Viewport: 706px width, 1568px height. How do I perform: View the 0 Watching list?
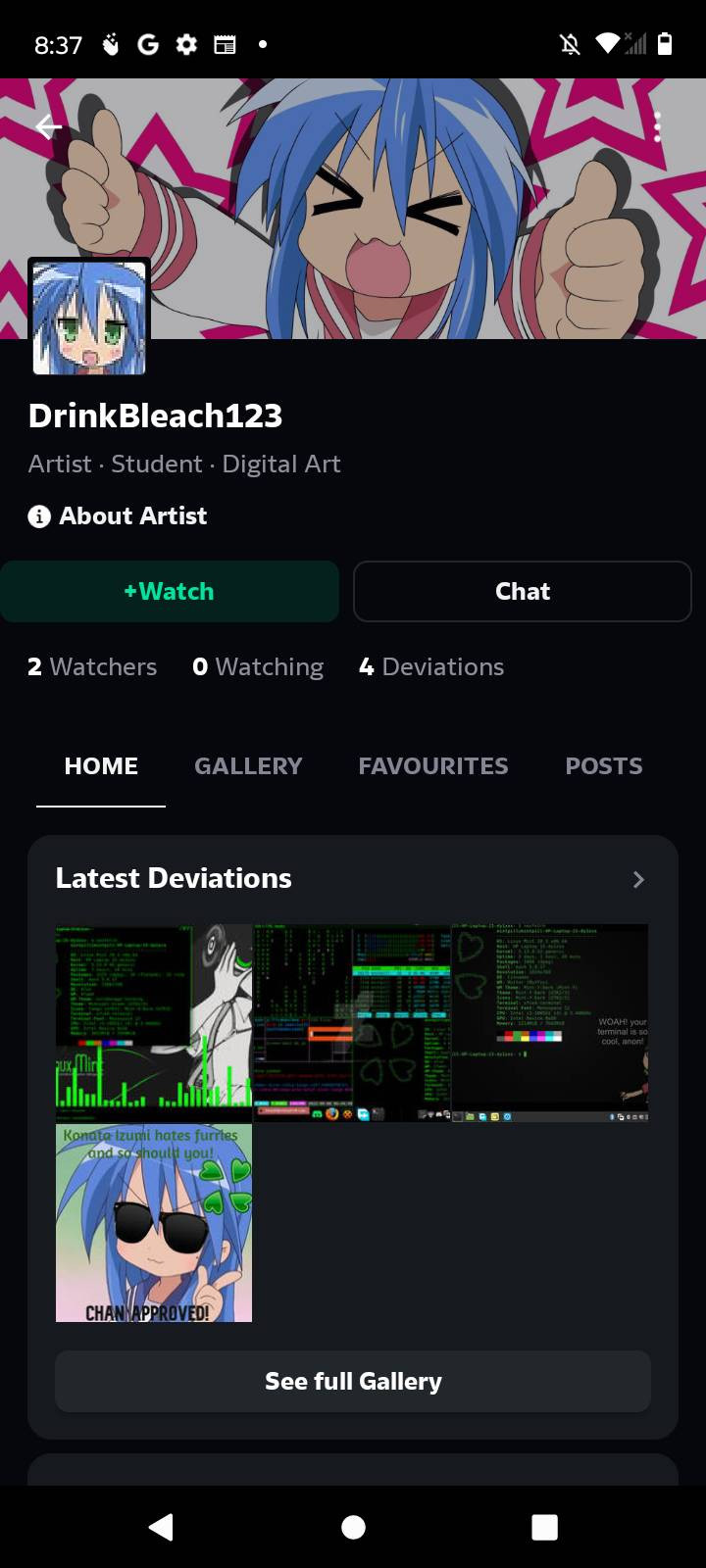[x=258, y=667]
